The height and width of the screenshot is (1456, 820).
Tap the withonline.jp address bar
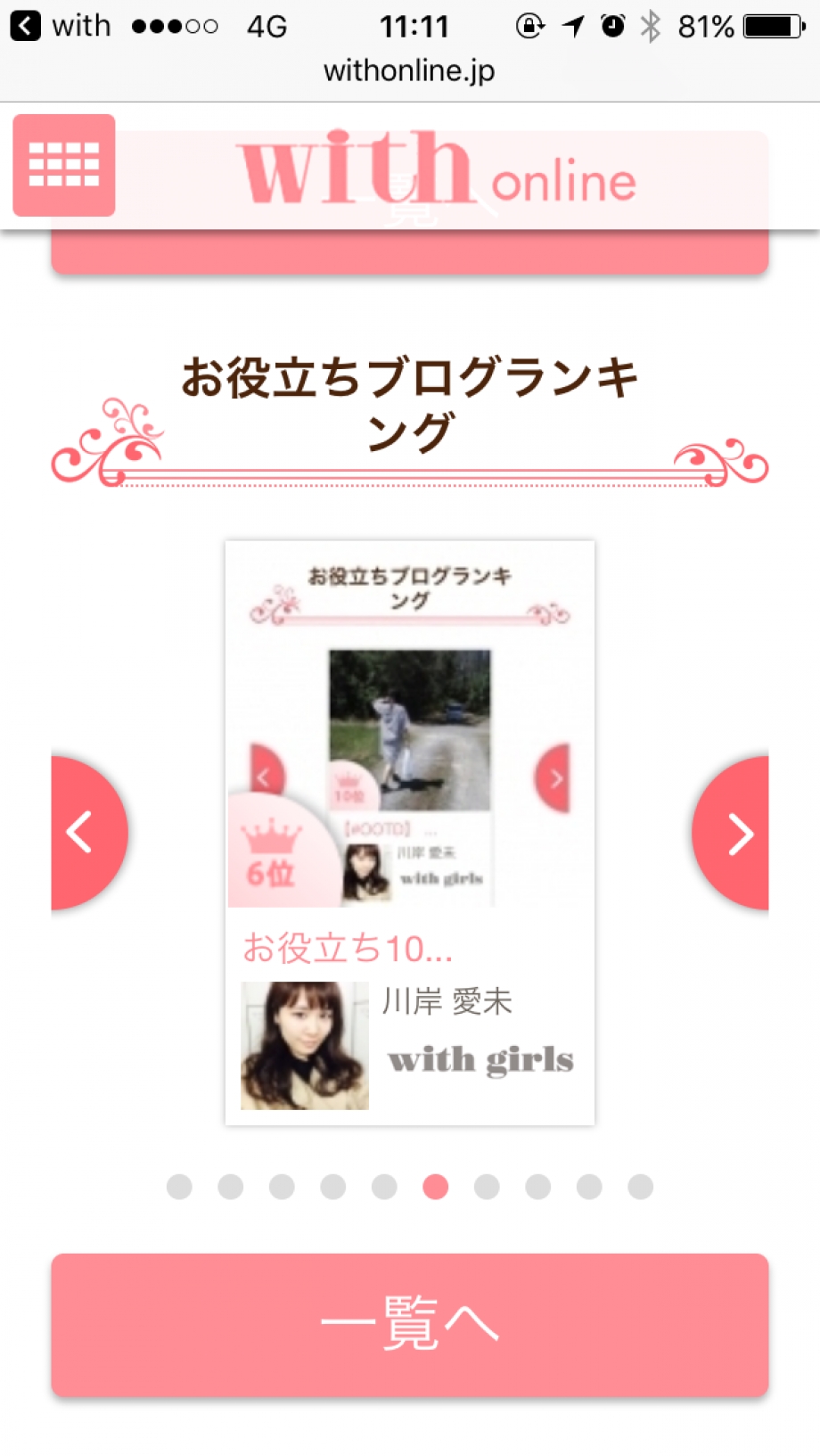point(409,70)
